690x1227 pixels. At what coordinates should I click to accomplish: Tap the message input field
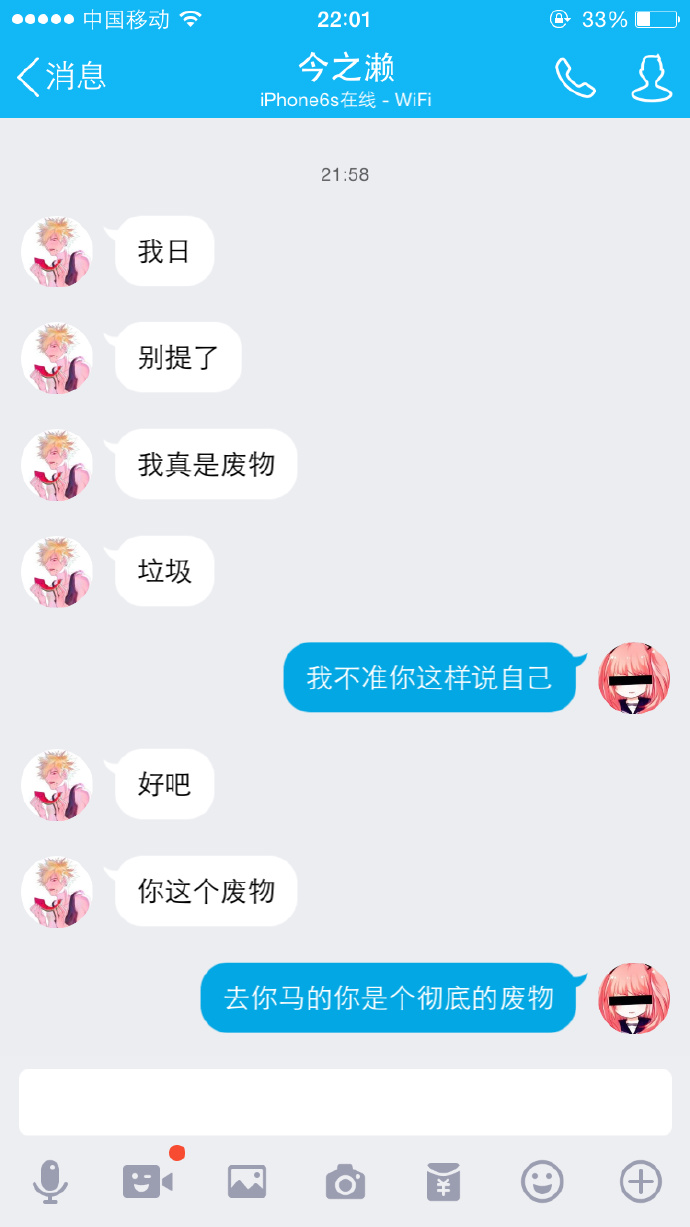345,1102
